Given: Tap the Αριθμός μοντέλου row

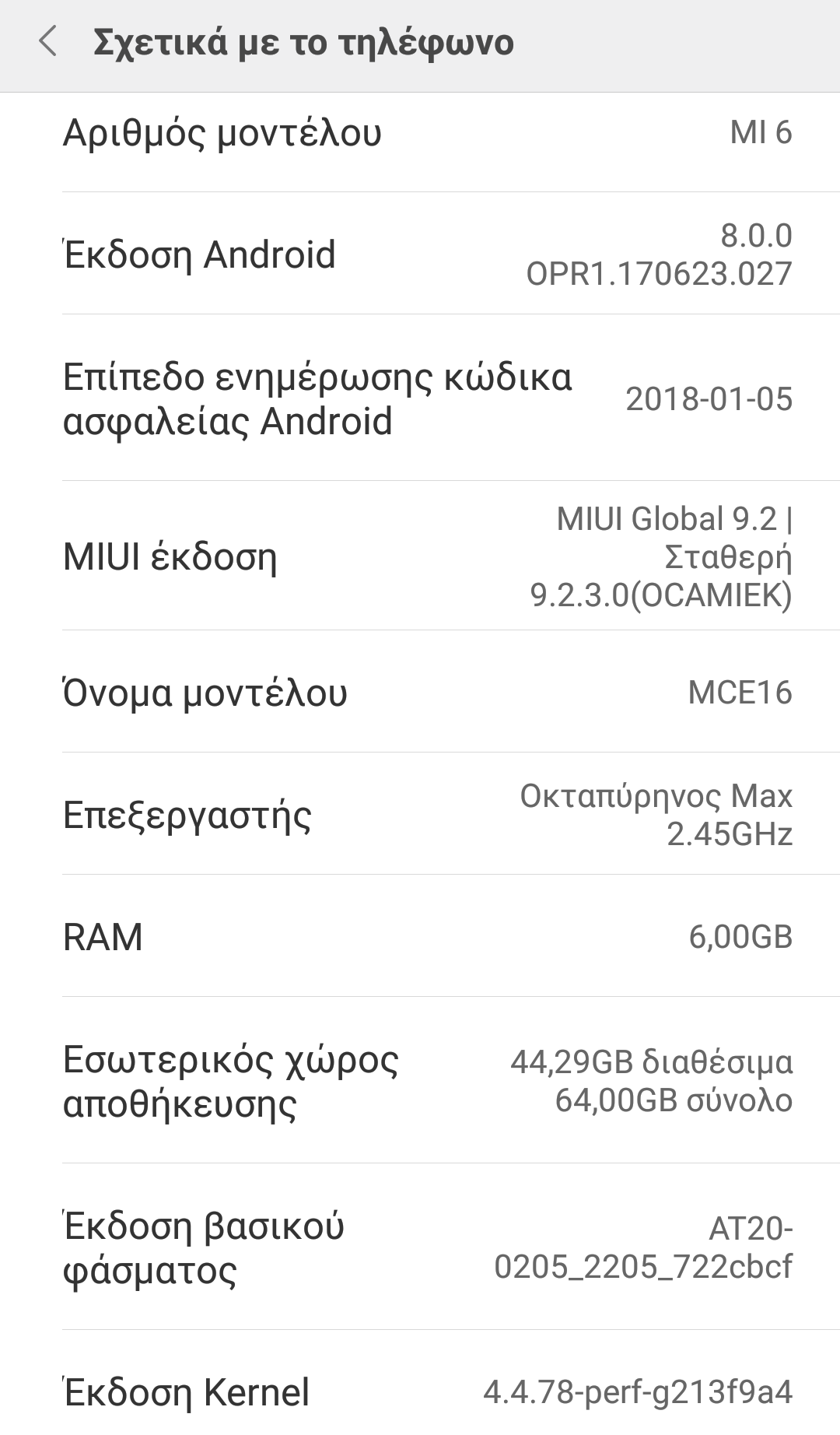Looking at the screenshot, I should pyautogui.click(x=420, y=133).
